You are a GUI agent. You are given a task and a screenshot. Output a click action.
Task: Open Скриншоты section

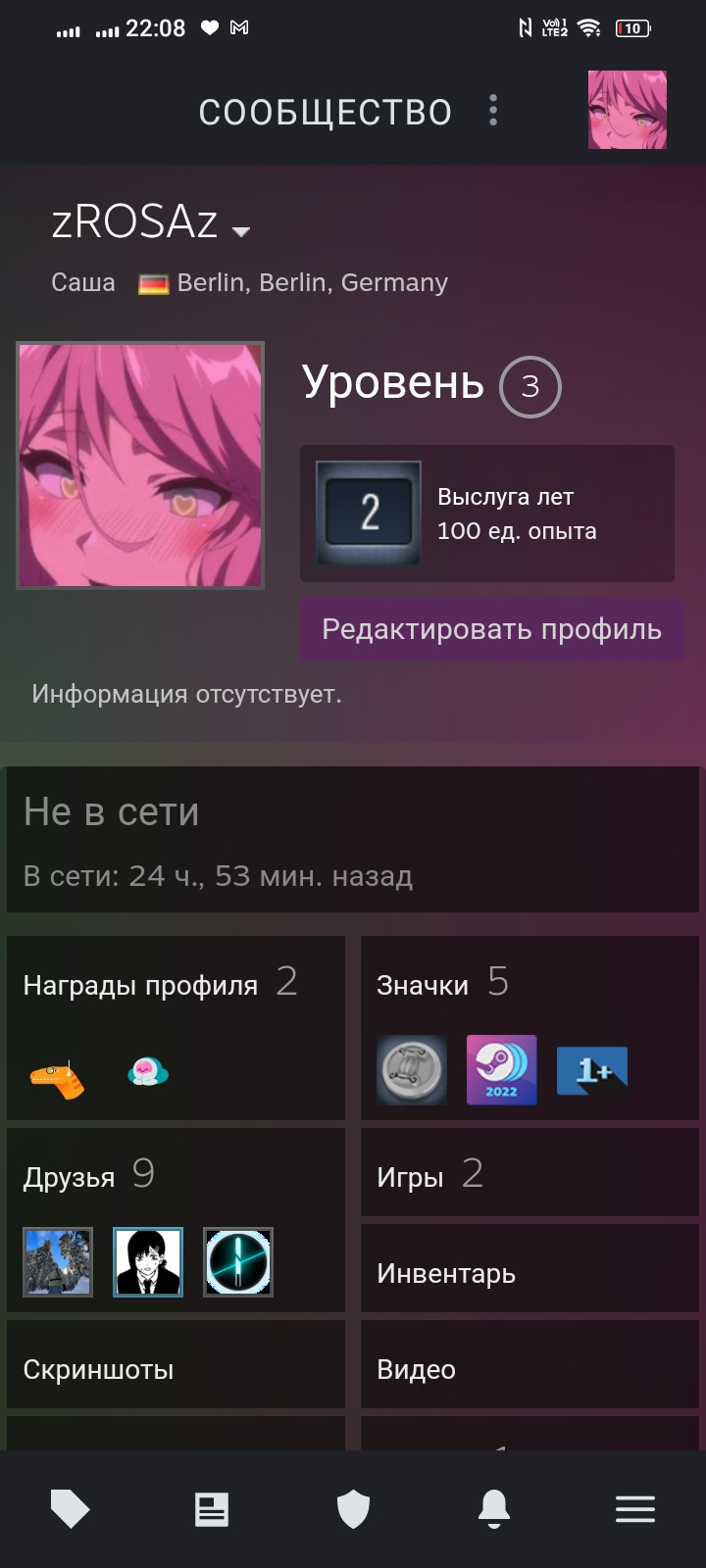[176, 1369]
